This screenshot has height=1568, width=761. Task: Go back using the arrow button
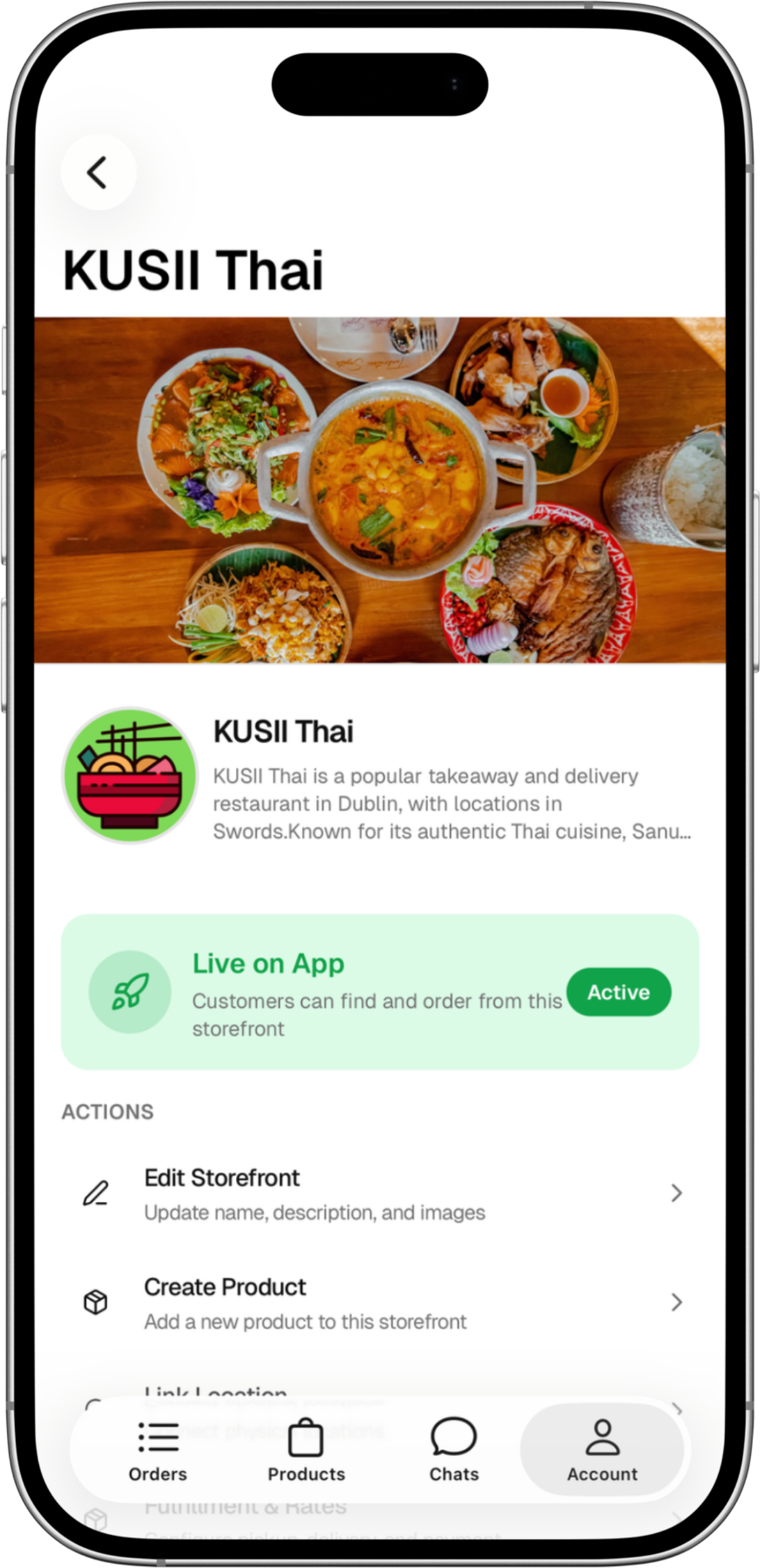98,172
